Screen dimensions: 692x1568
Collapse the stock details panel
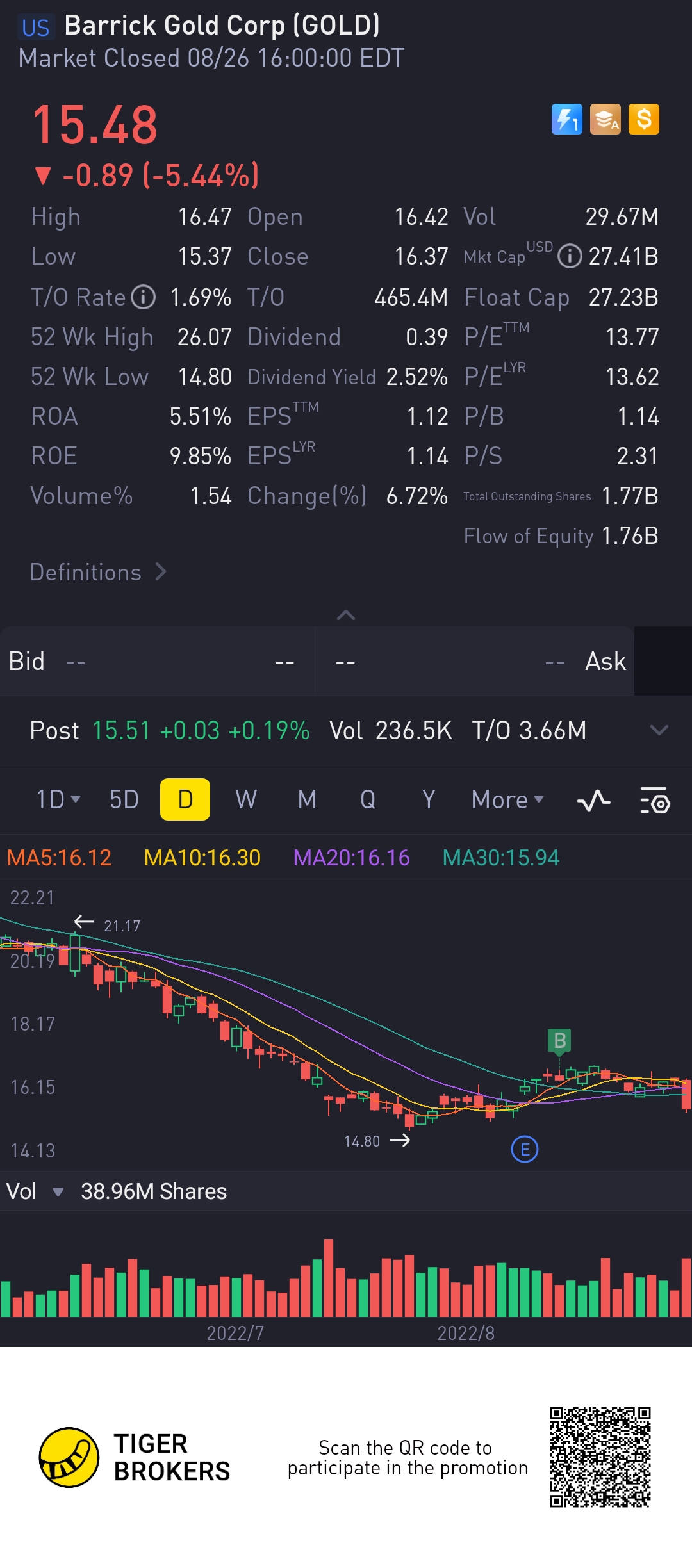(346, 616)
